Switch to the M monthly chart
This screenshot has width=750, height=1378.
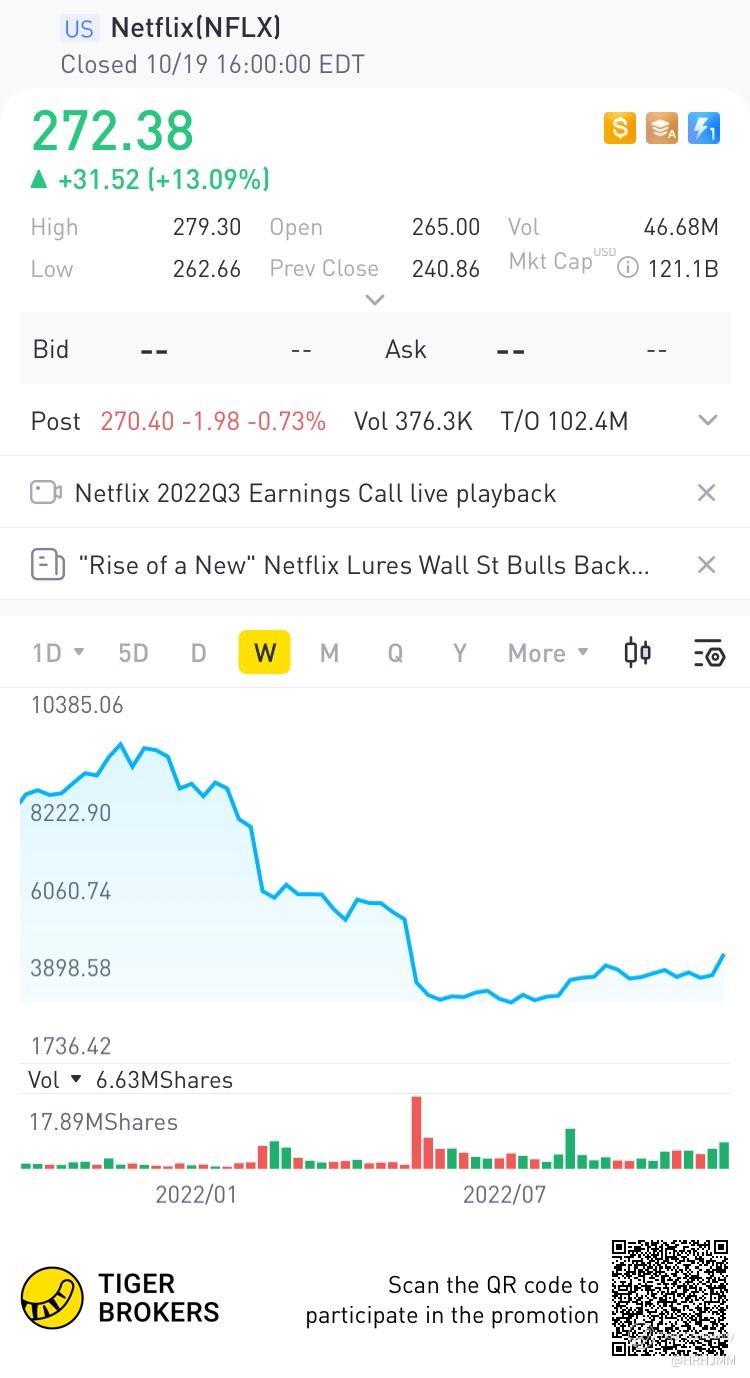click(329, 653)
